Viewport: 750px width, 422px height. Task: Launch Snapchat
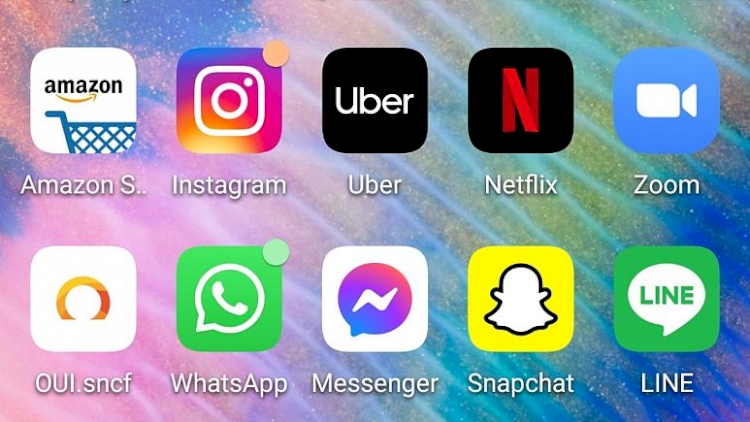click(521, 299)
